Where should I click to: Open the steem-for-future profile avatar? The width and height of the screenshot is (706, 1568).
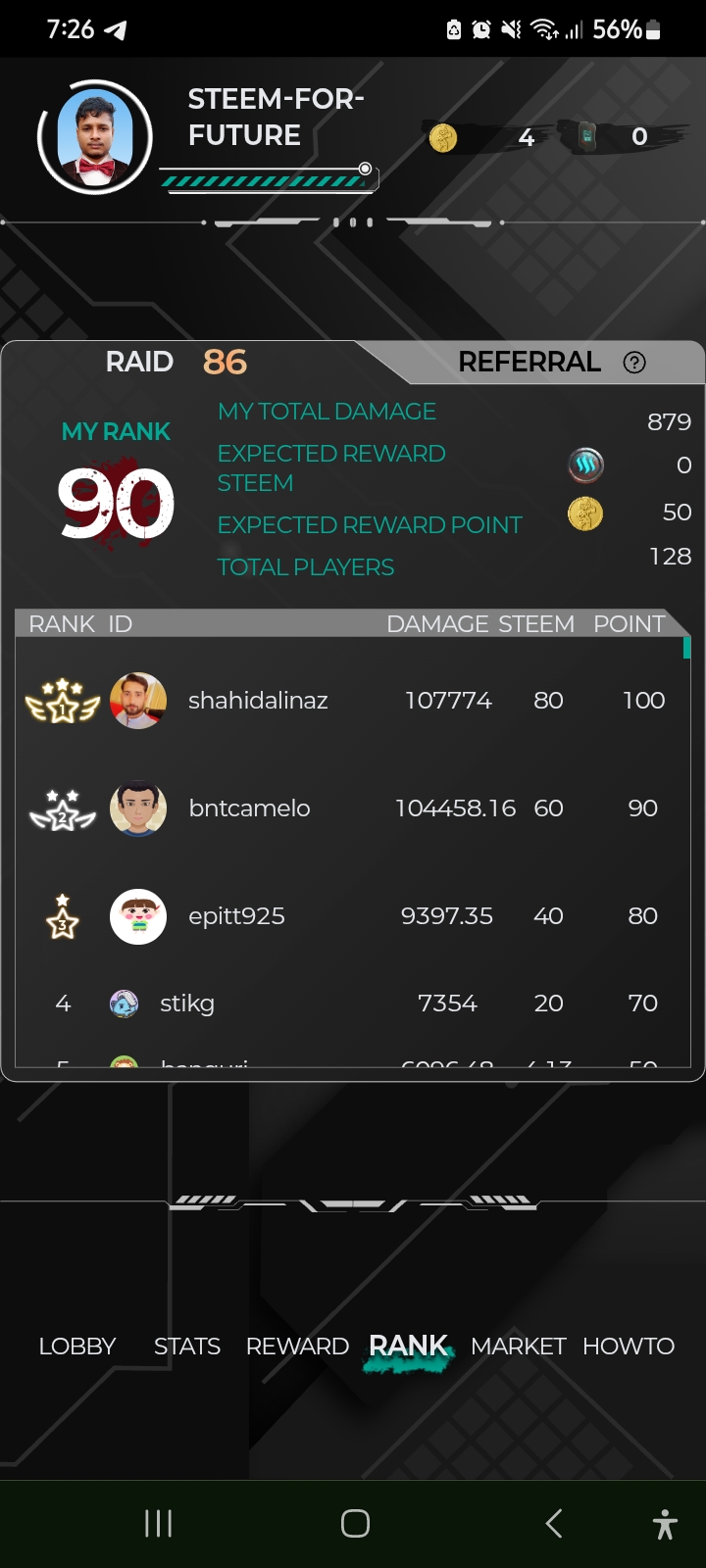click(x=95, y=137)
